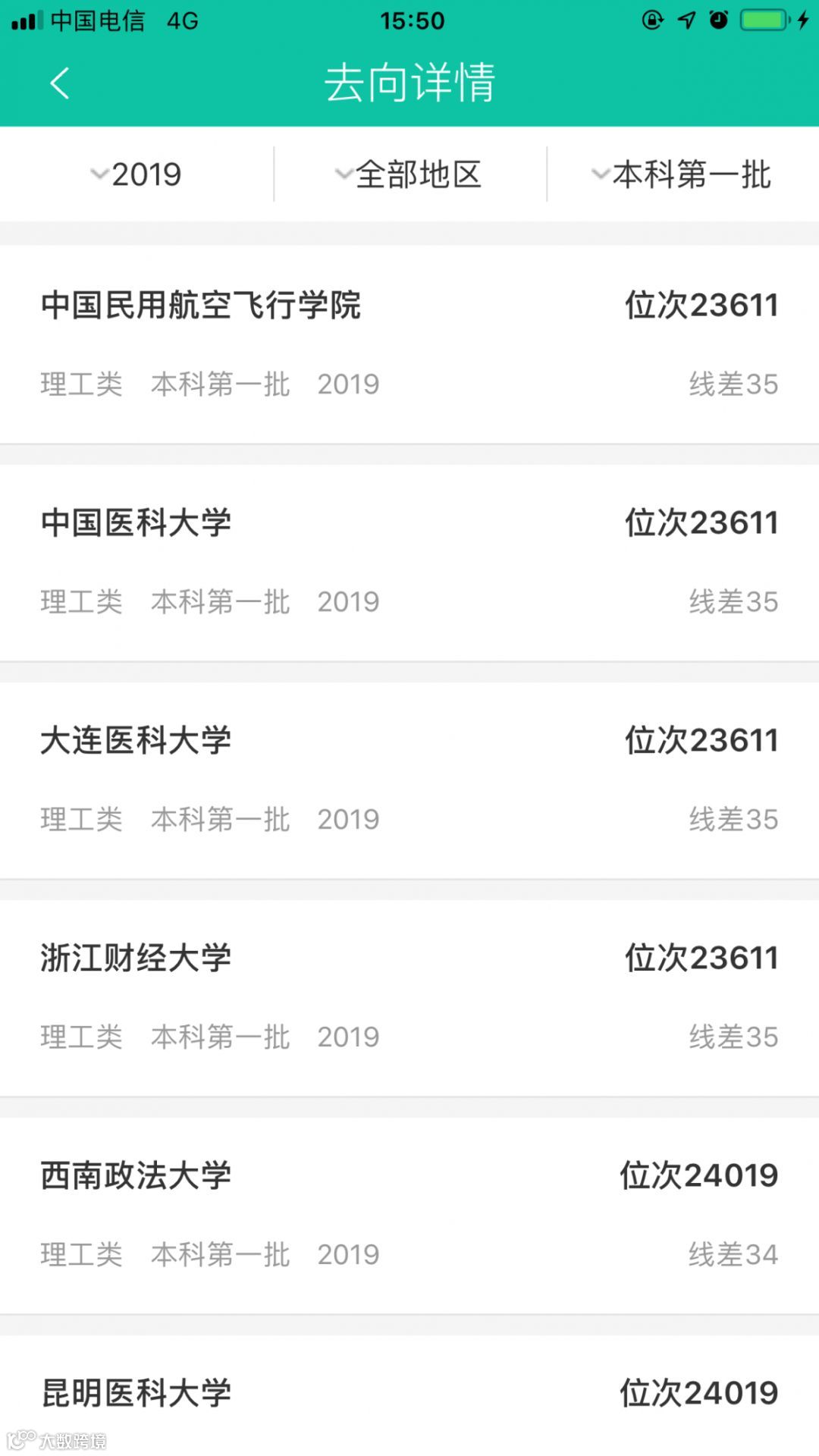Tap the 昆明医科大学 row
Viewport: 819px width, 1456px height.
pyautogui.click(x=409, y=1394)
